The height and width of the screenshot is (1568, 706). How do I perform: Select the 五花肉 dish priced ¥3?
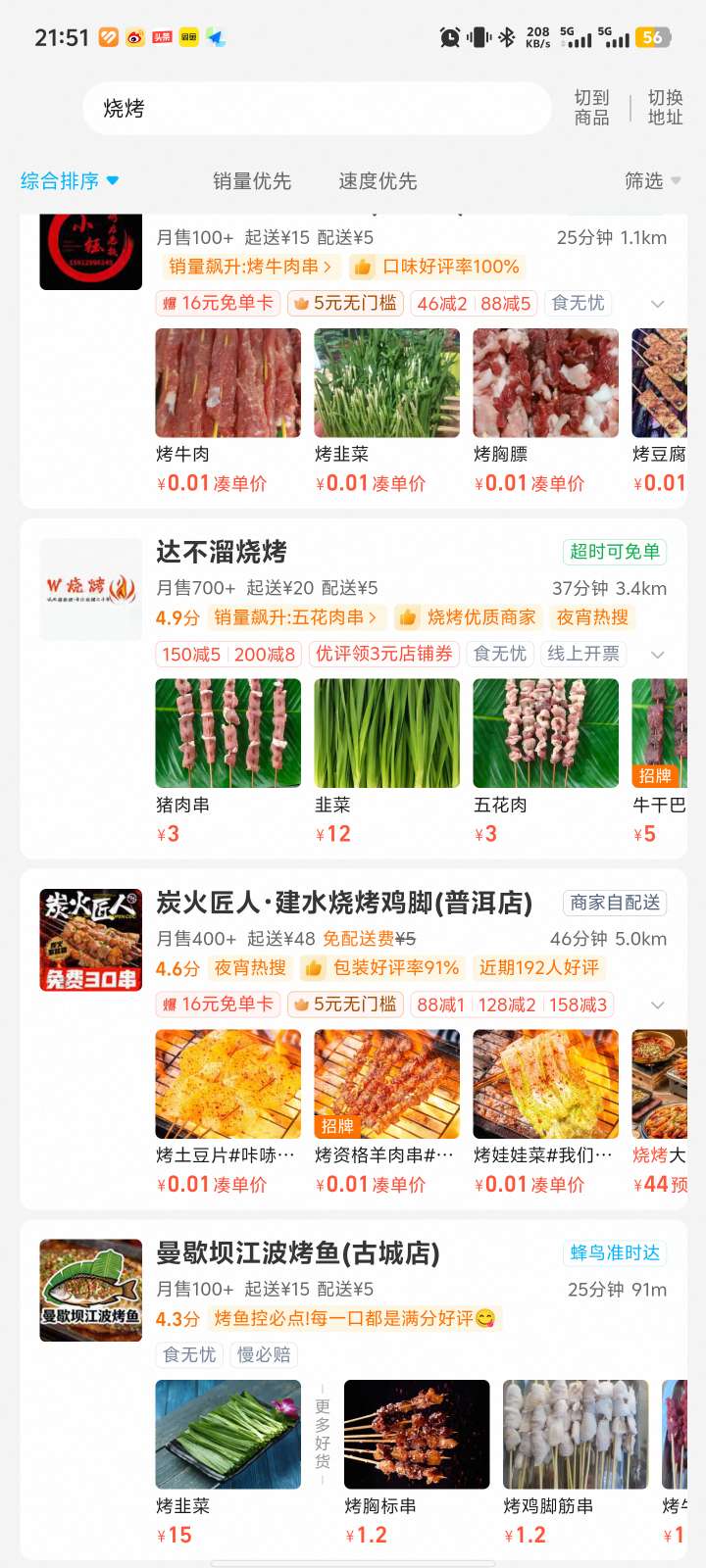coord(545,733)
